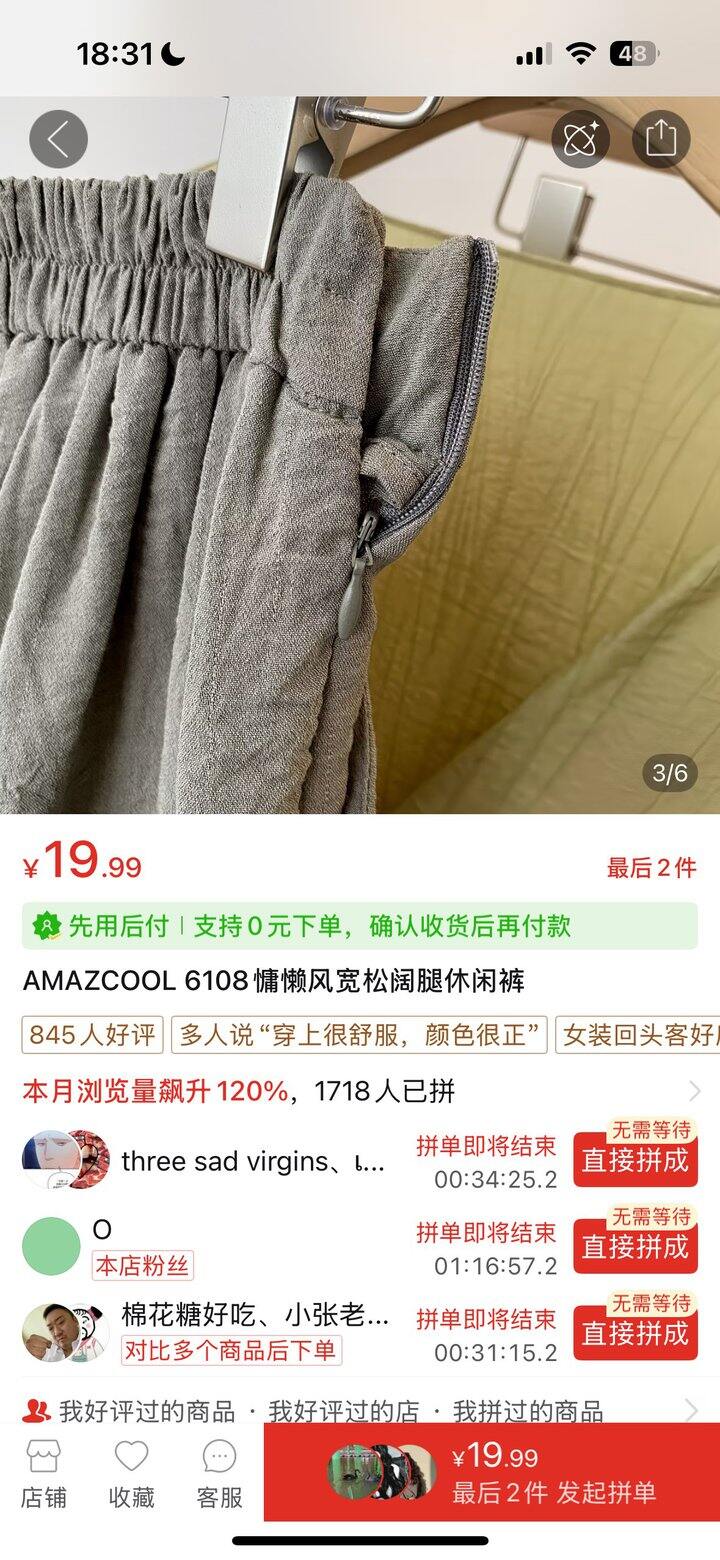Screen dimensions: 720x1560
Task: Join the three sad virgins group via 直接拼成
Action: [635, 1161]
